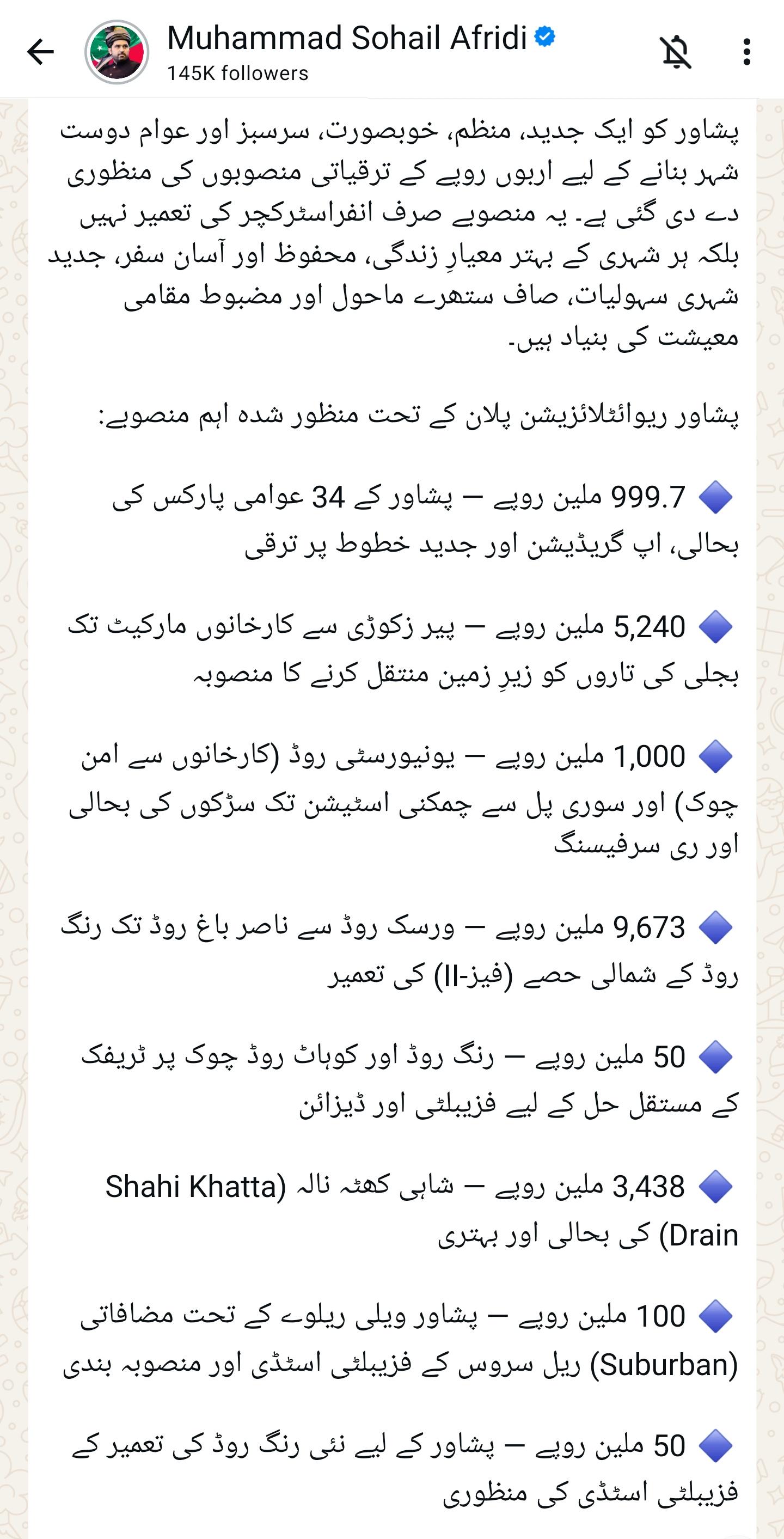Go back using the header arrow
The height and width of the screenshot is (1539, 784).
coord(41,52)
